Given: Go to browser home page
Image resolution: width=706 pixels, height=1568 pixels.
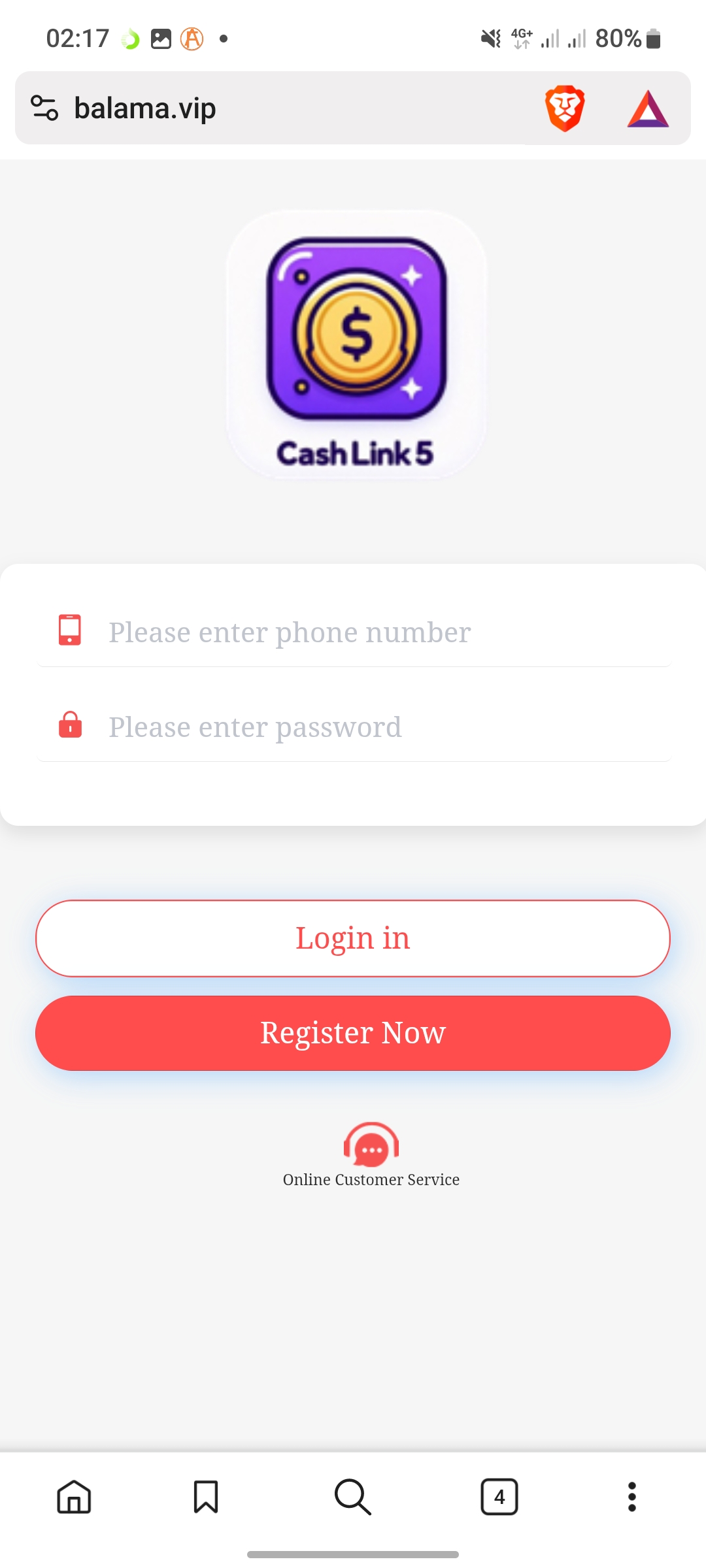Looking at the screenshot, I should point(74,1497).
